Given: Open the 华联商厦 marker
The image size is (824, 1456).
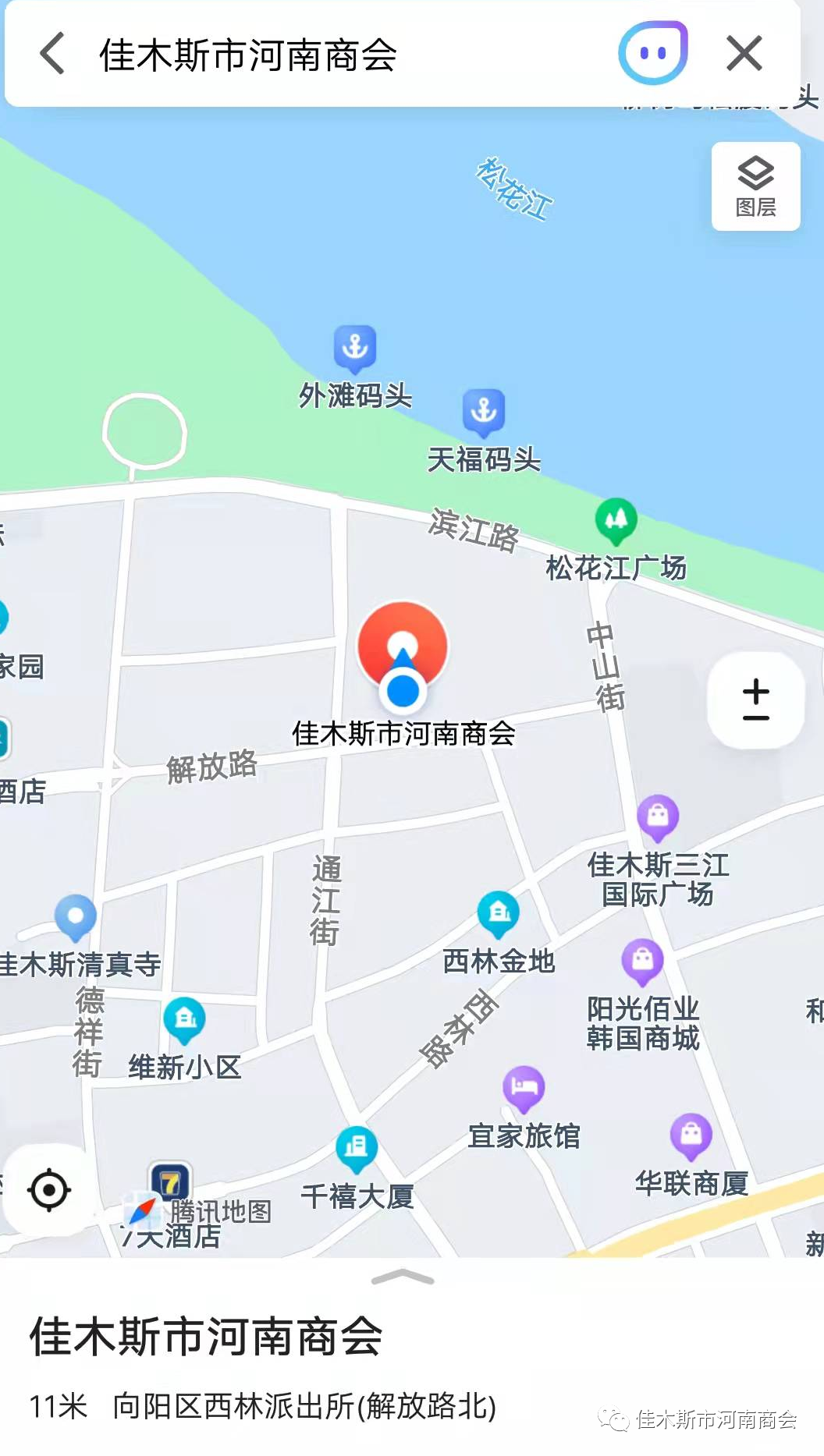Looking at the screenshot, I should click(x=691, y=1135).
